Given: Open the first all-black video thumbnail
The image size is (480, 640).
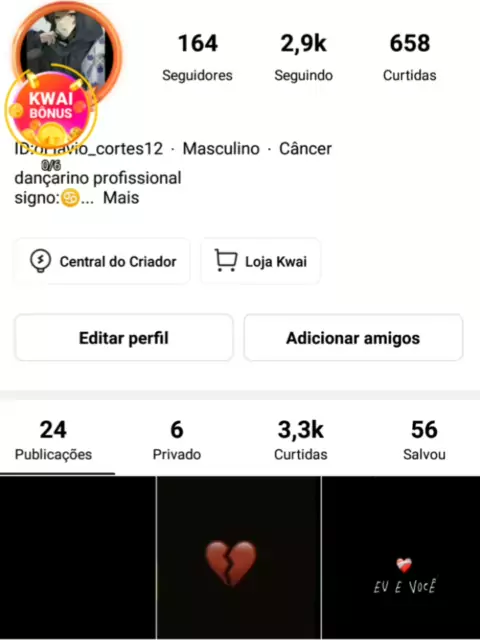Looking at the screenshot, I should coord(78,558).
